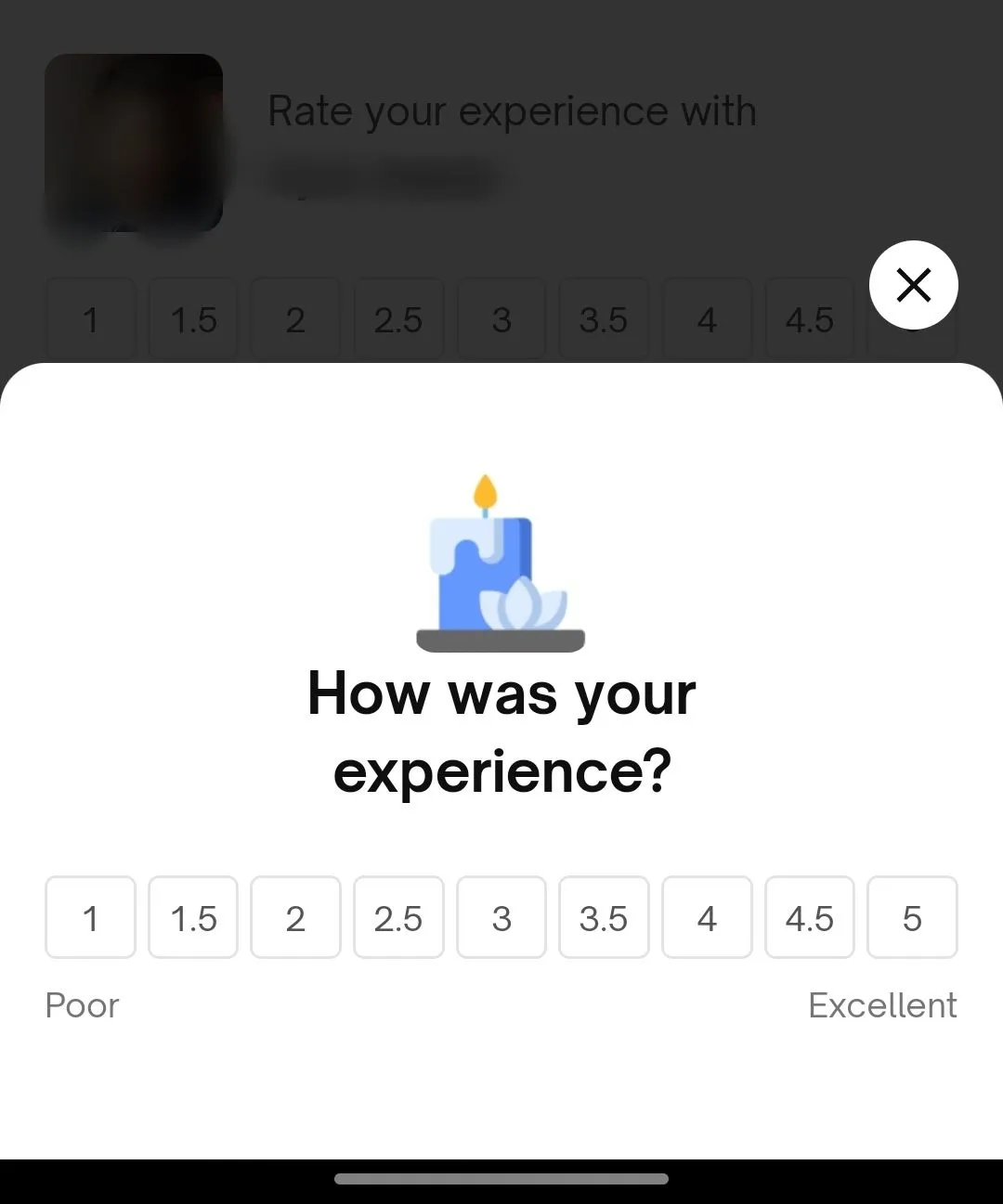1003x1204 pixels.
Task: Dismiss the rating sheet with the X
Action: tap(913, 285)
